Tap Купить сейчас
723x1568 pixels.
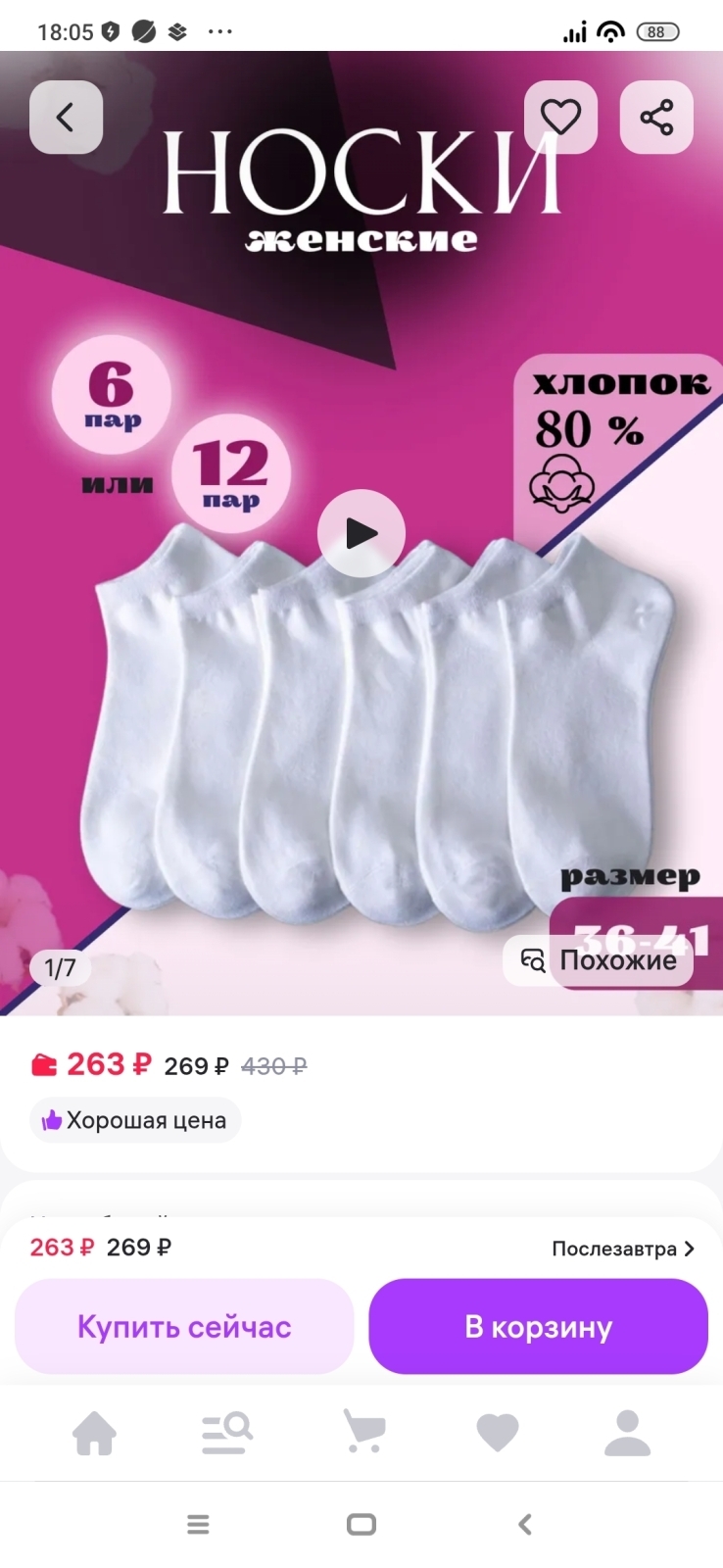[184, 1326]
